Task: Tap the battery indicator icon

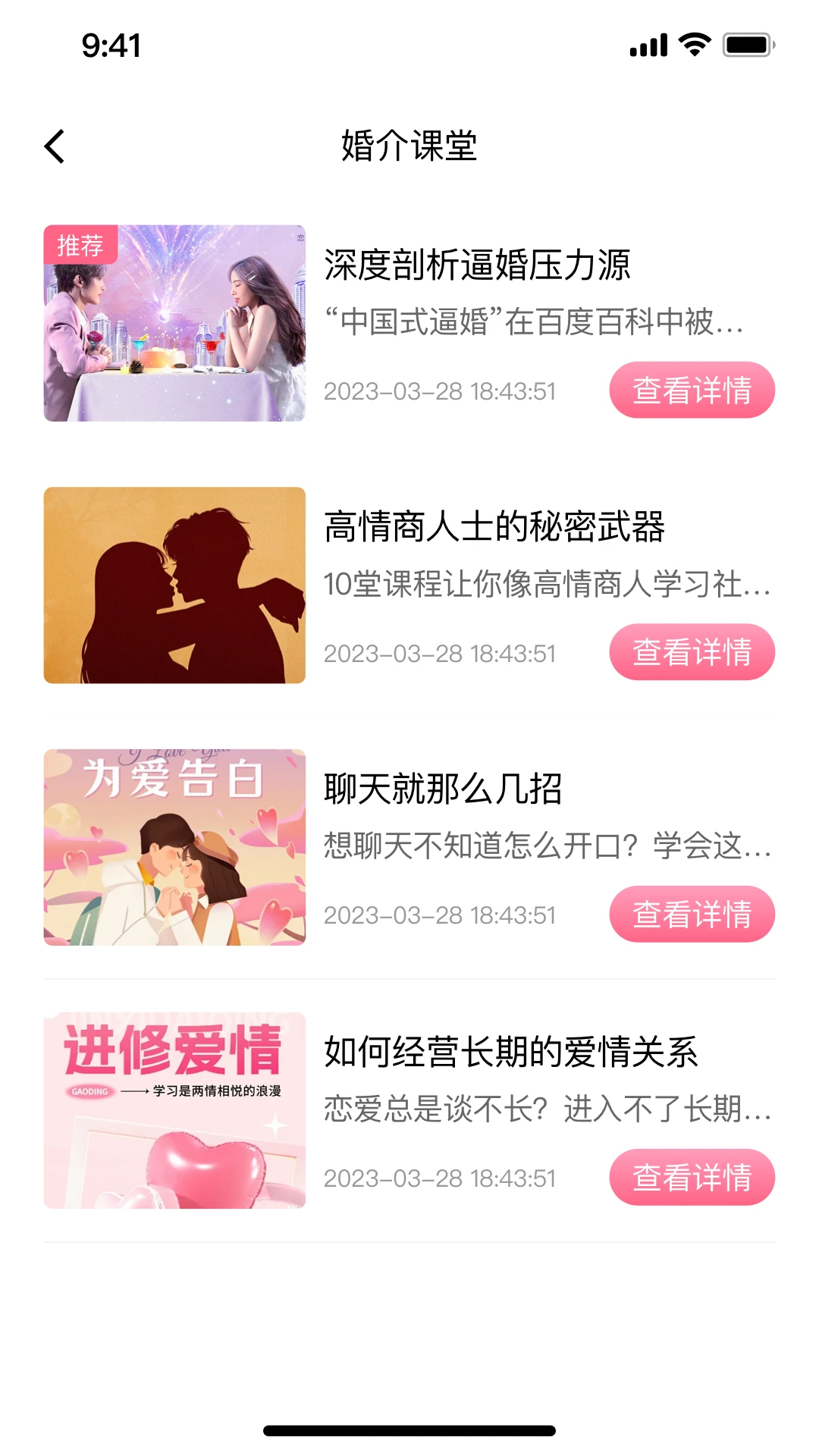Action: [x=745, y=45]
